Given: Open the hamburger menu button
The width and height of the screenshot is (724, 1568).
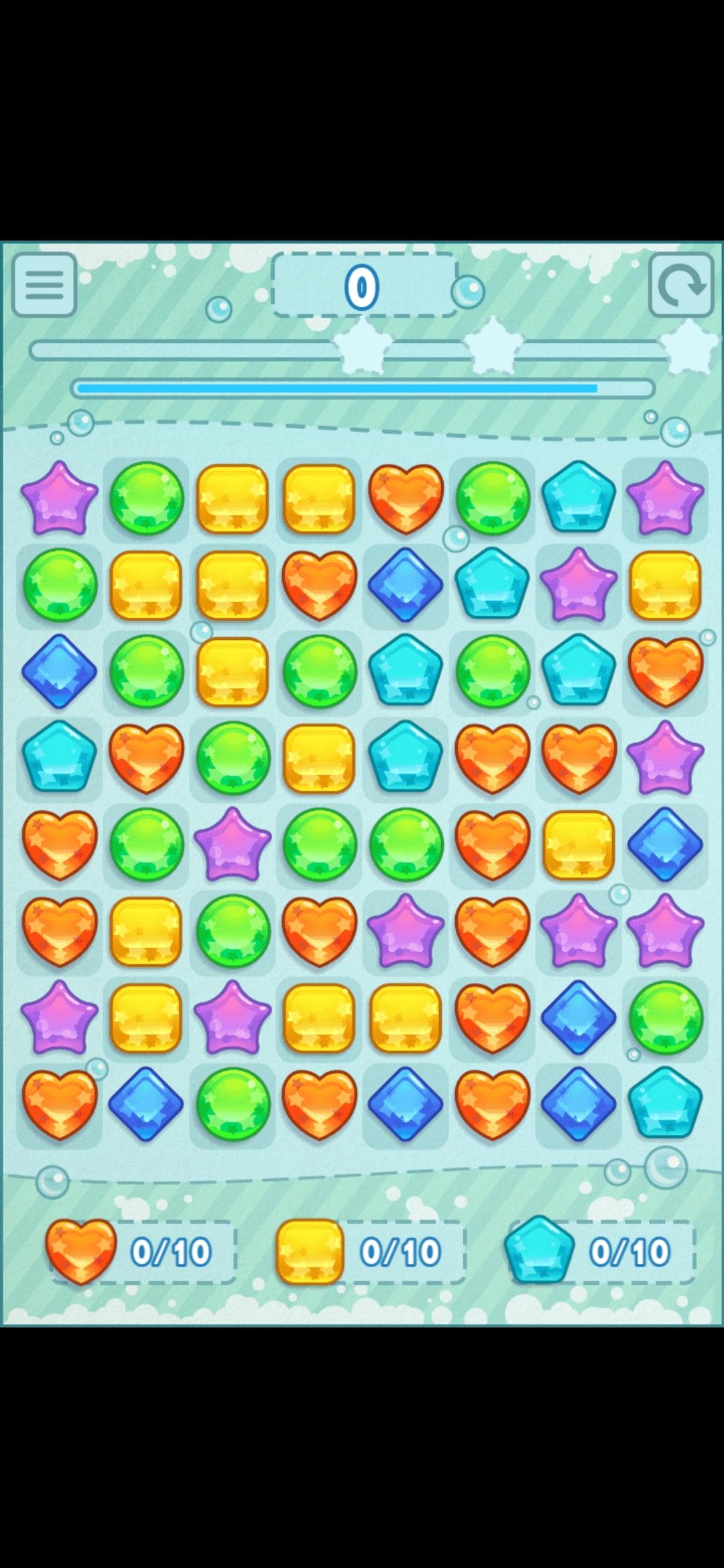Looking at the screenshot, I should pos(44,285).
